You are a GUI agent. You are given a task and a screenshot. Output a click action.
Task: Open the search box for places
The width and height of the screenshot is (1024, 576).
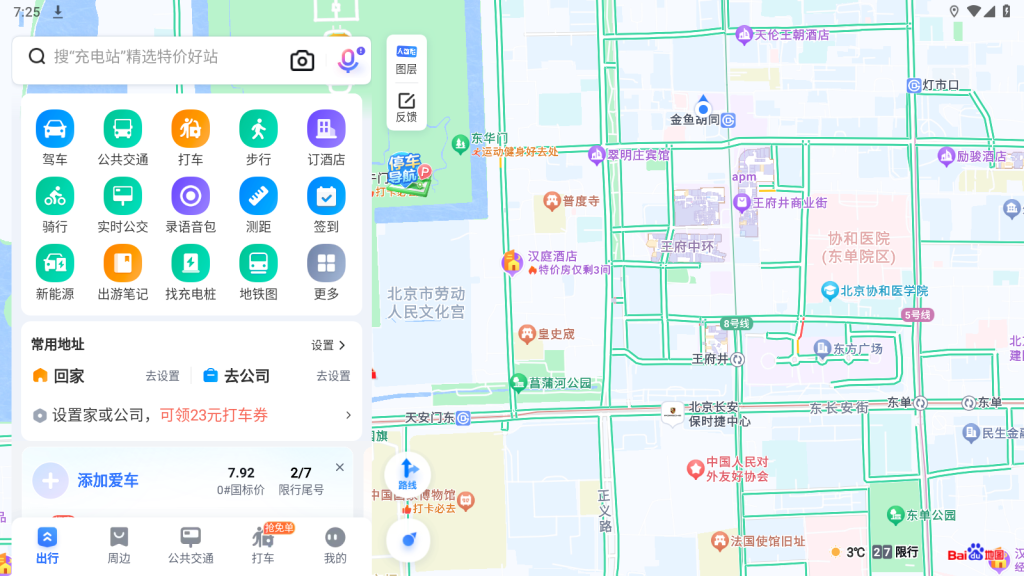point(150,58)
